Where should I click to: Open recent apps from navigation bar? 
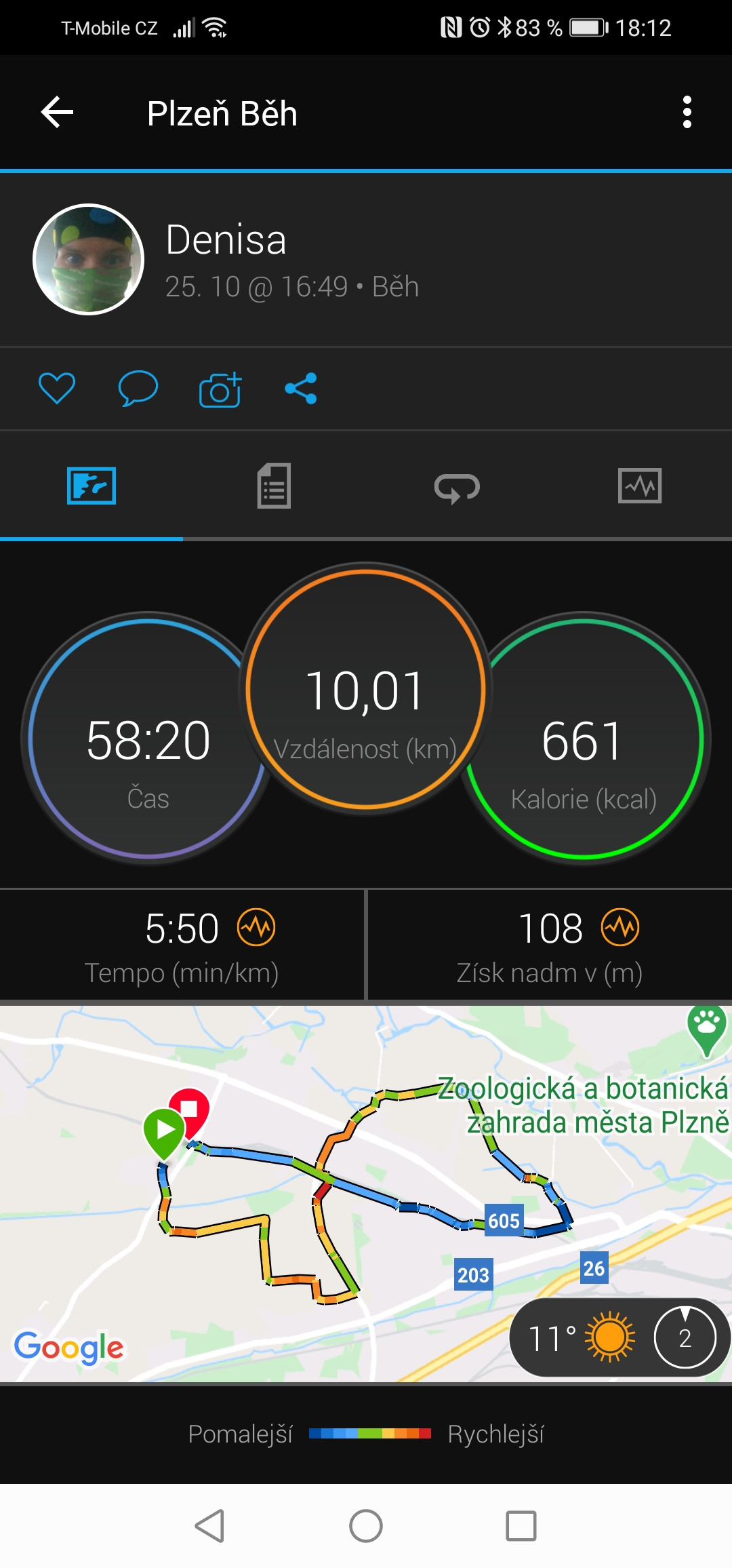coord(521,1527)
